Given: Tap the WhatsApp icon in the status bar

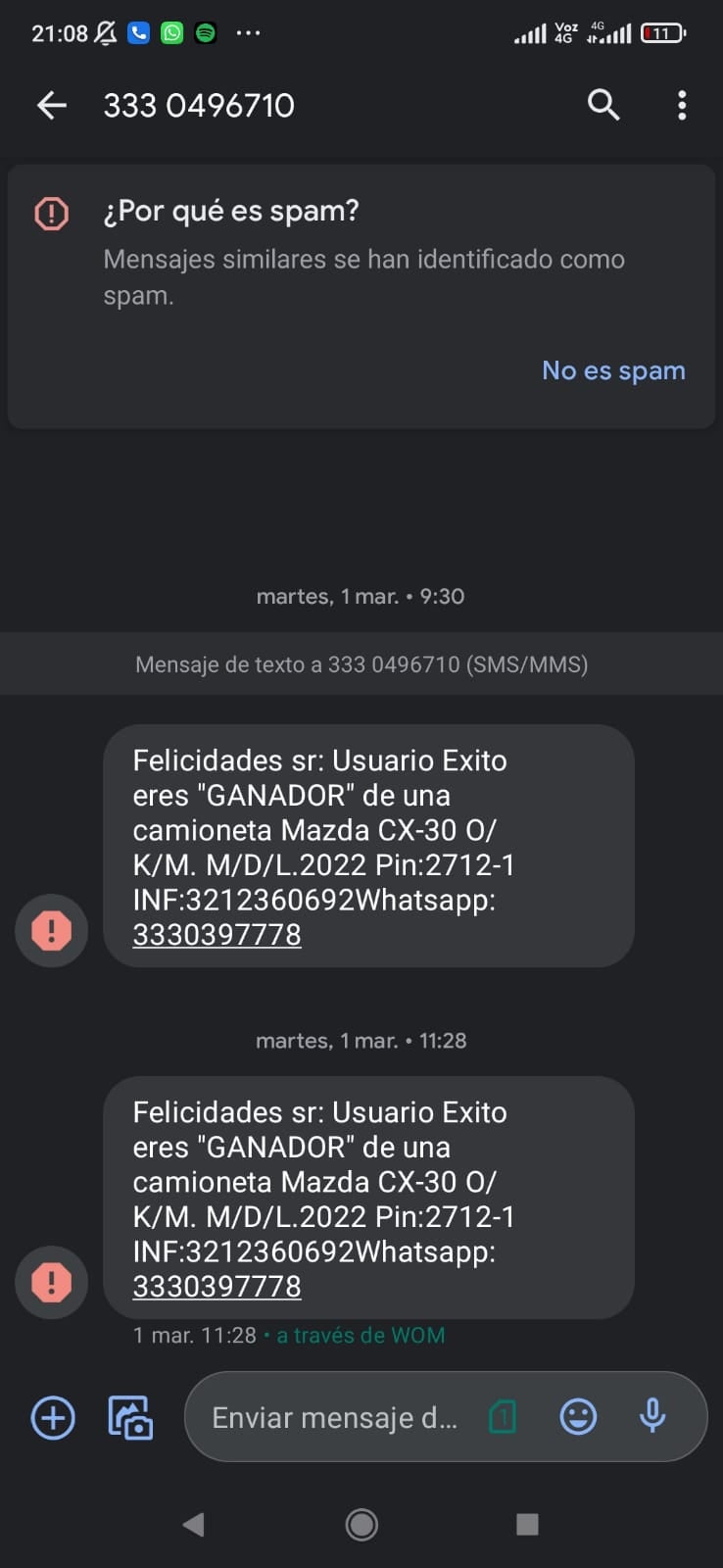Looking at the screenshot, I should click(x=171, y=32).
